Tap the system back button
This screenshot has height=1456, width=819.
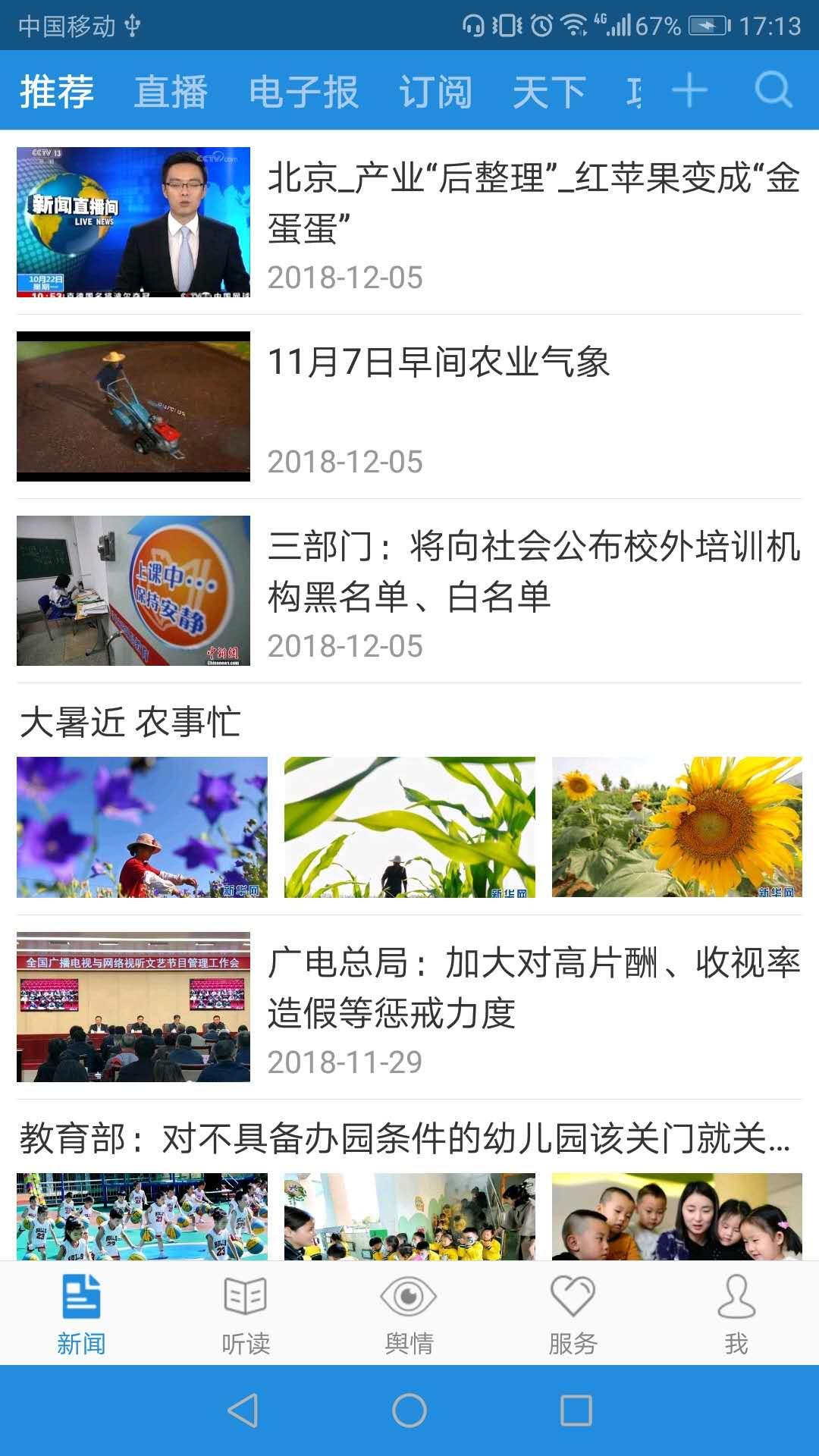point(243,1410)
